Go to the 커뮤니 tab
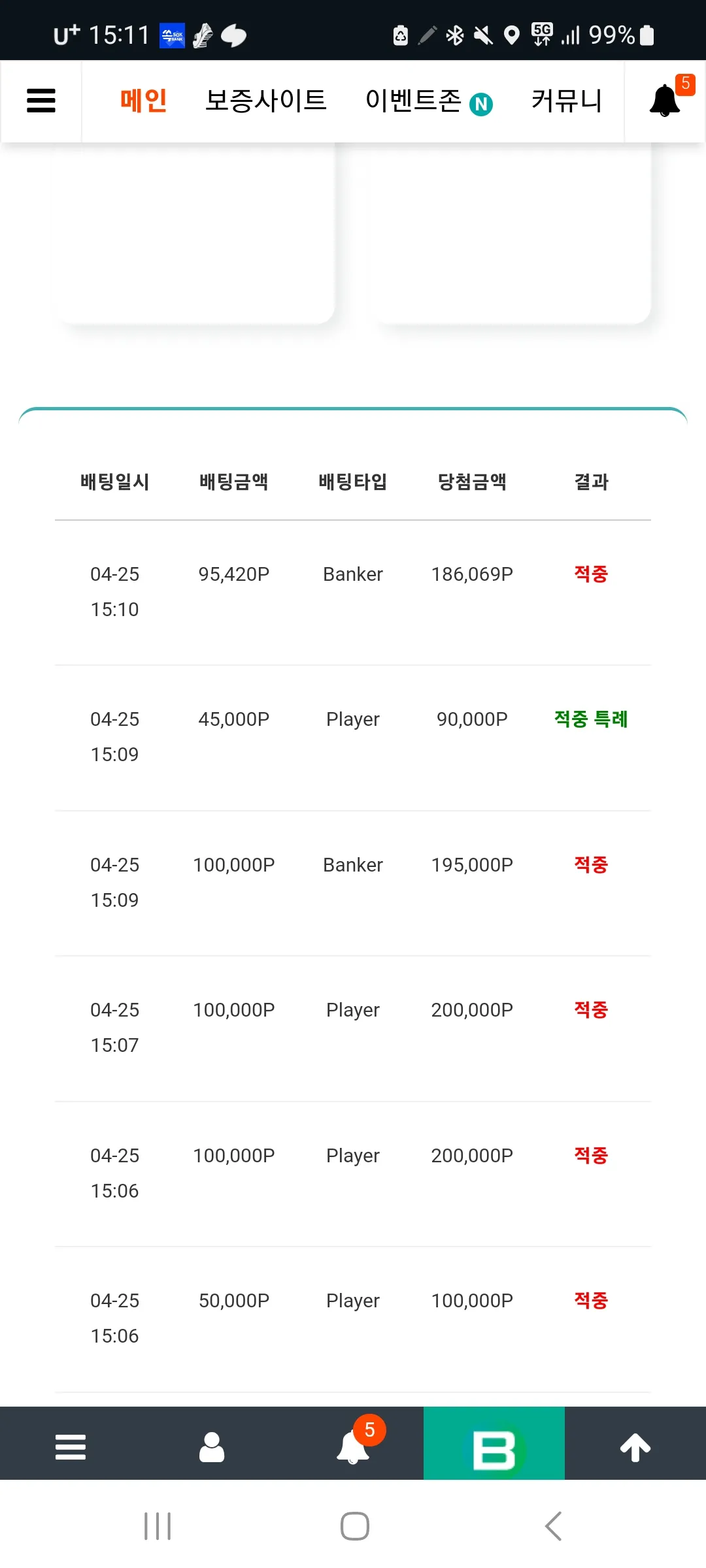 (x=566, y=101)
